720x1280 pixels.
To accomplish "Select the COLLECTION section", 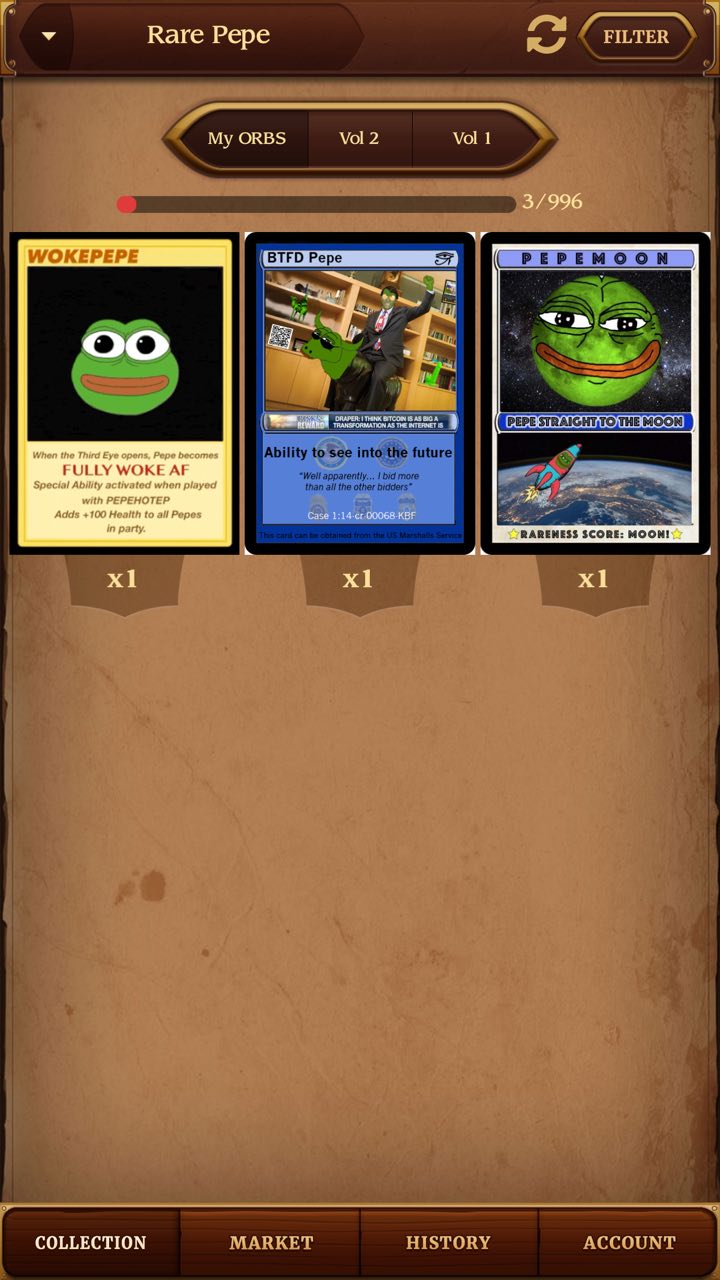I will point(91,1243).
